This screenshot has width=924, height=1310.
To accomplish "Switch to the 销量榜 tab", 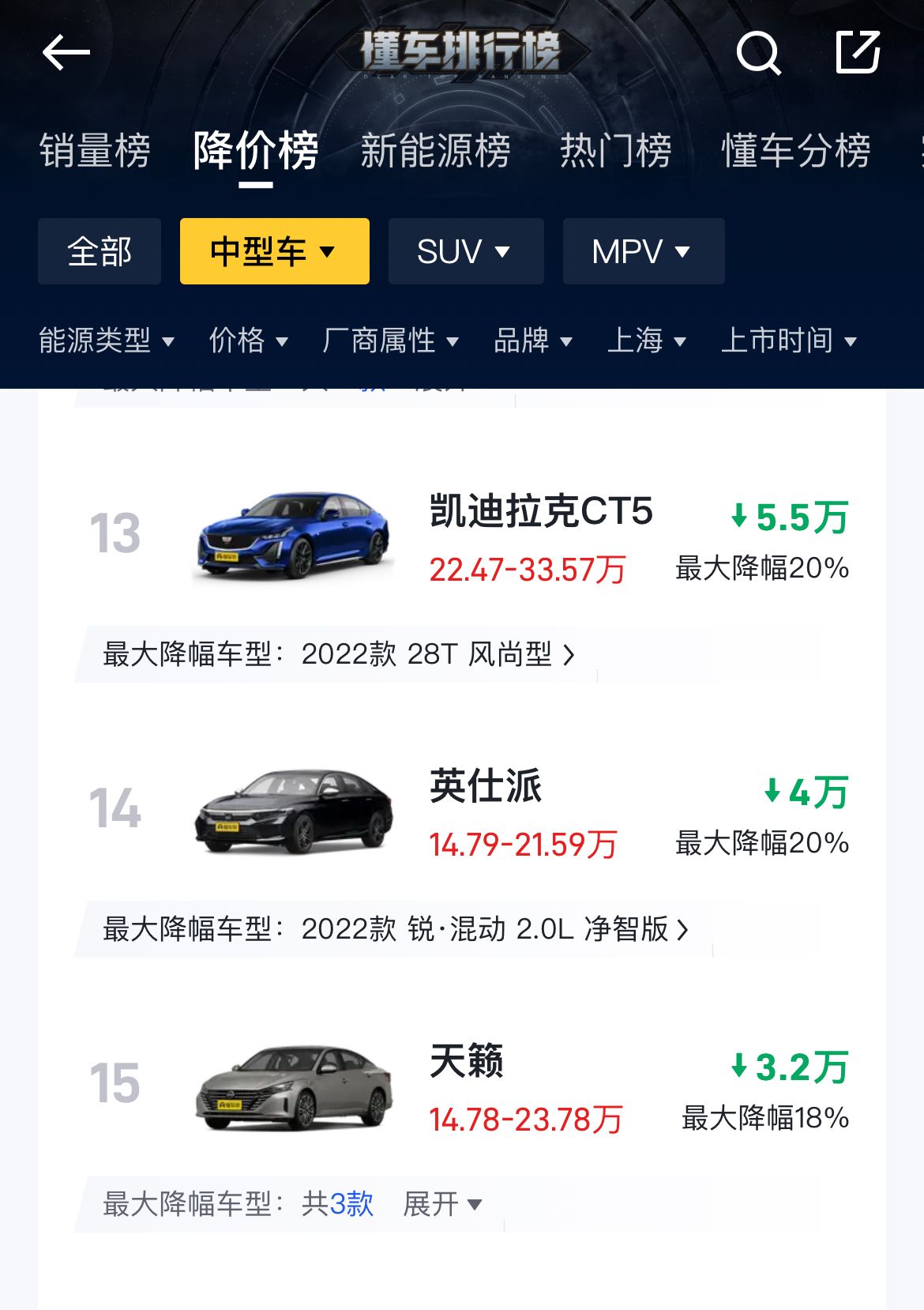I will [x=95, y=150].
